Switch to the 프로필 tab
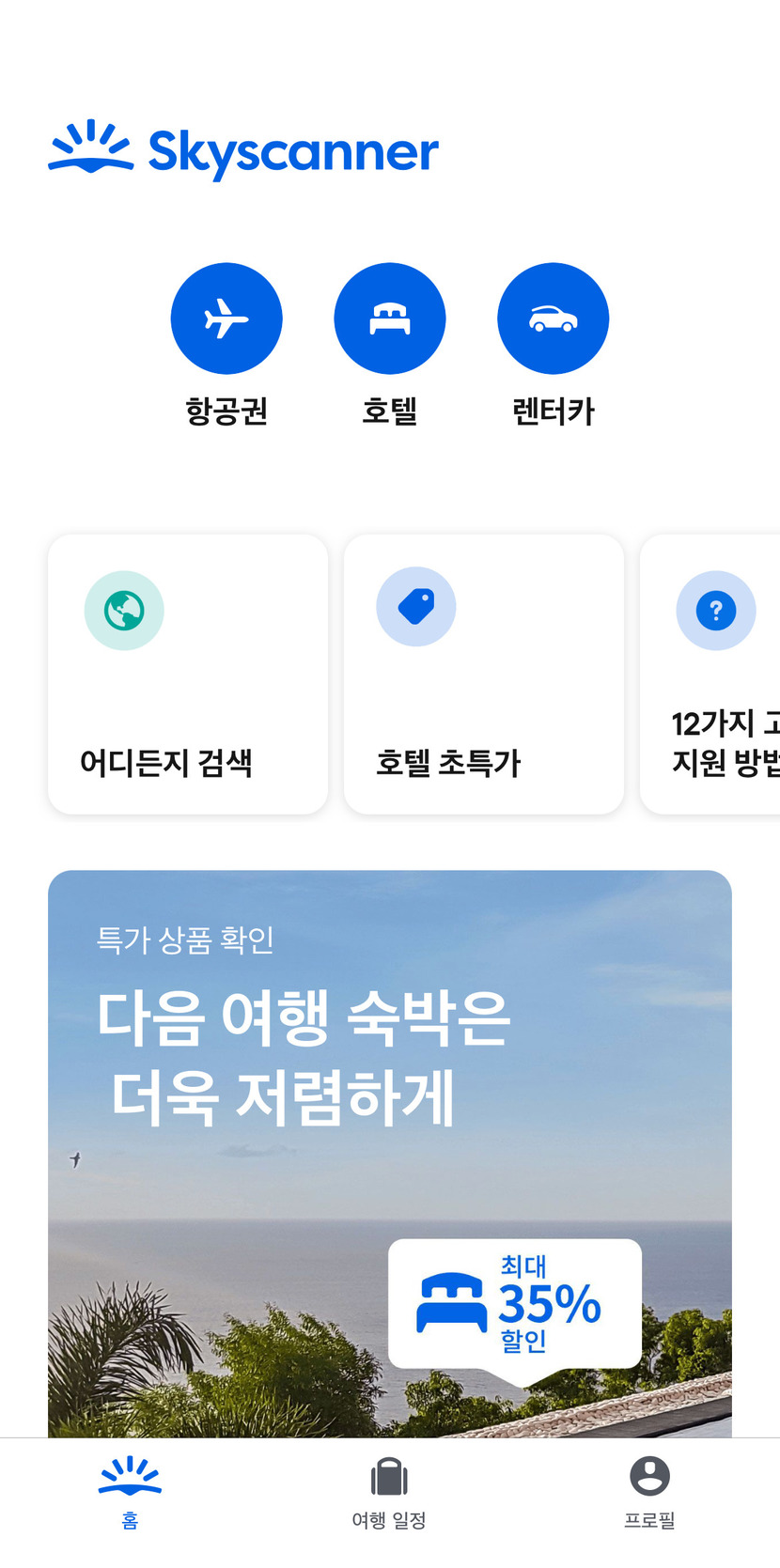The width and height of the screenshot is (780, 1568). point(649,1493)
